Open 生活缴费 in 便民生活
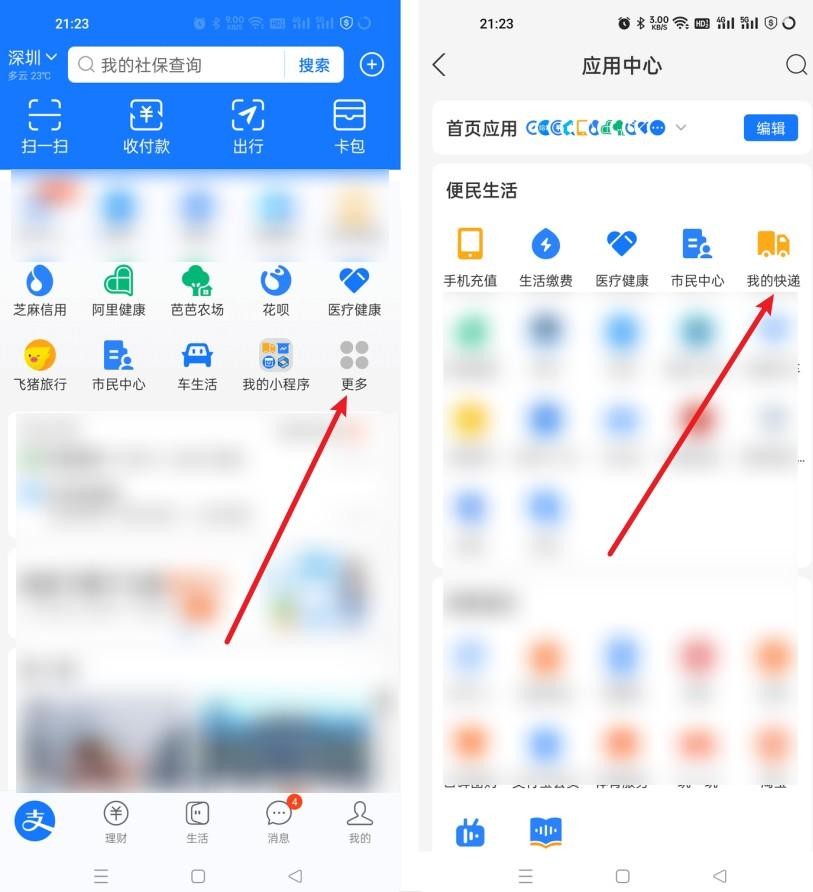The height and width of the screenshot is (892, 813). point(546,257)
